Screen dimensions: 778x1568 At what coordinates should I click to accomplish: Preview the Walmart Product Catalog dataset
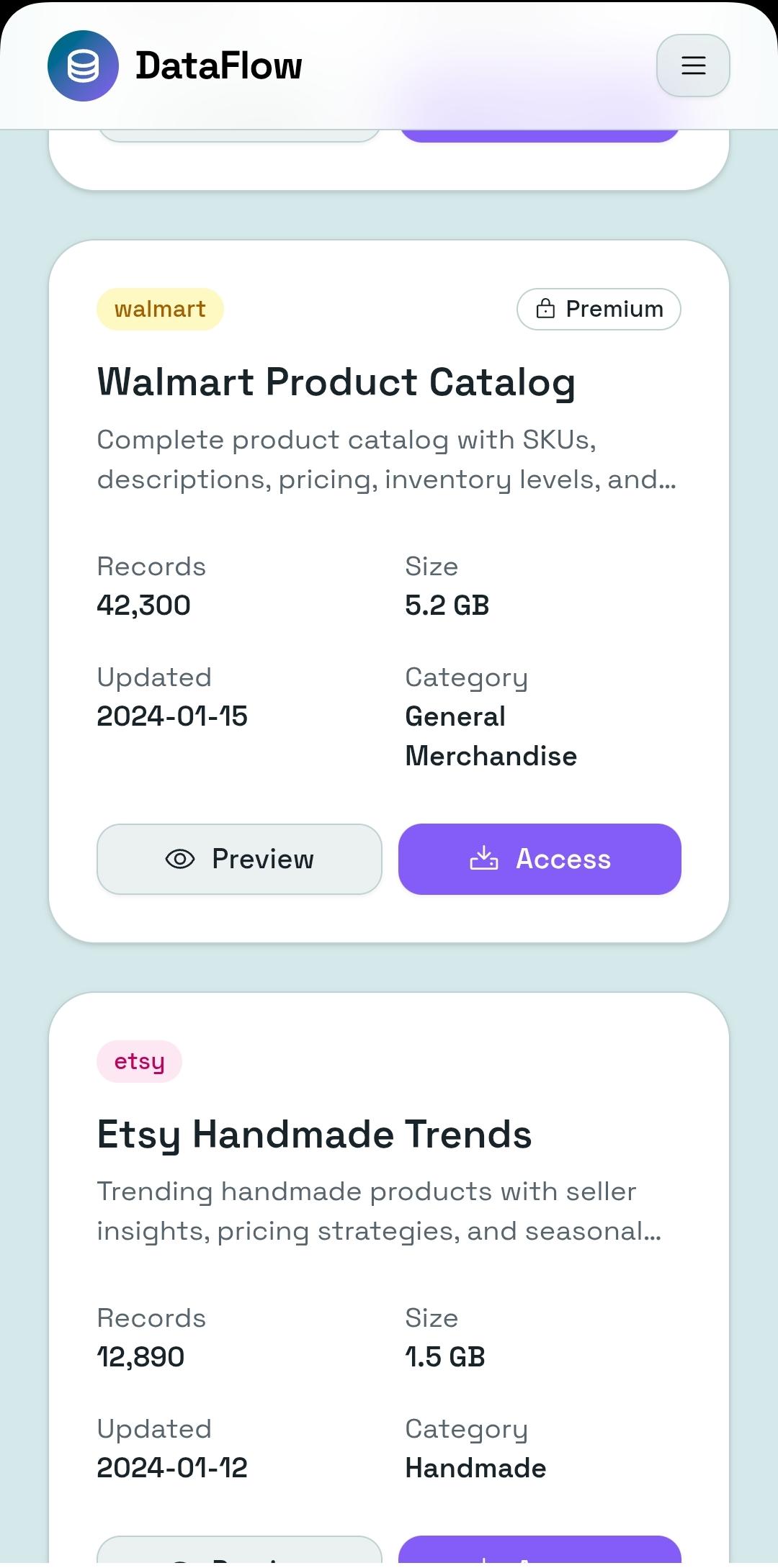tap(239, 859)
